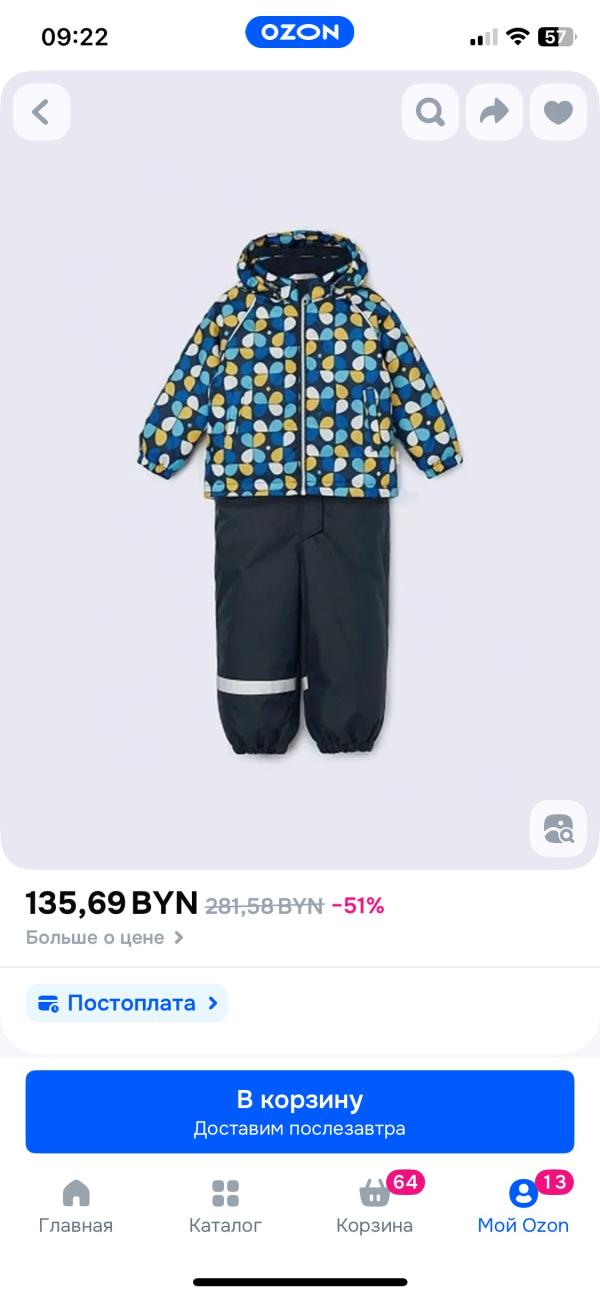This screenshot has height=1298, width=600.
Task: View the Корзина tab
Action: (x=375, y=1205)
